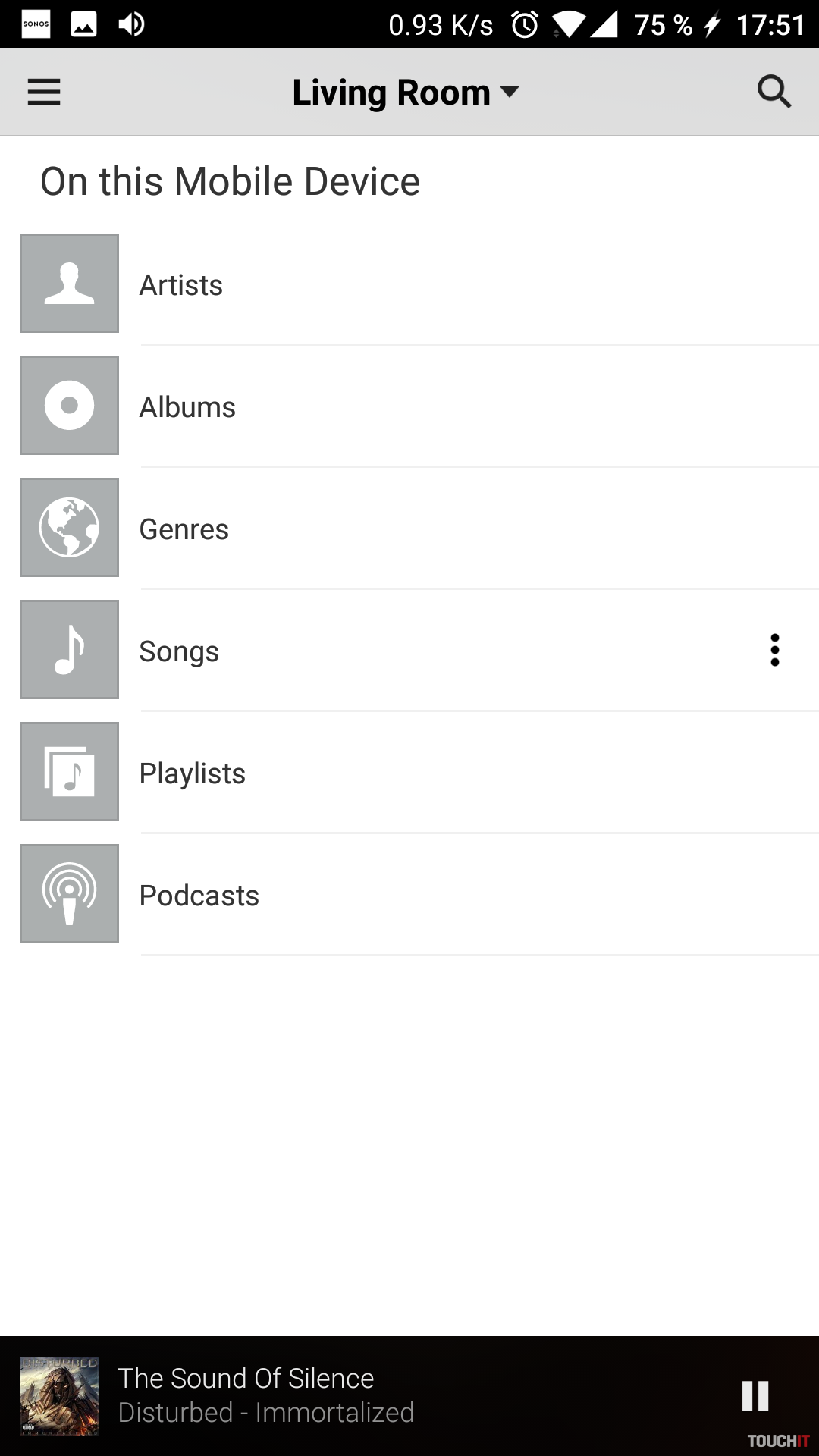This screenshot has width=819, height=1456.
Task: Browse music by Artists
Action: tap(181, 285)
